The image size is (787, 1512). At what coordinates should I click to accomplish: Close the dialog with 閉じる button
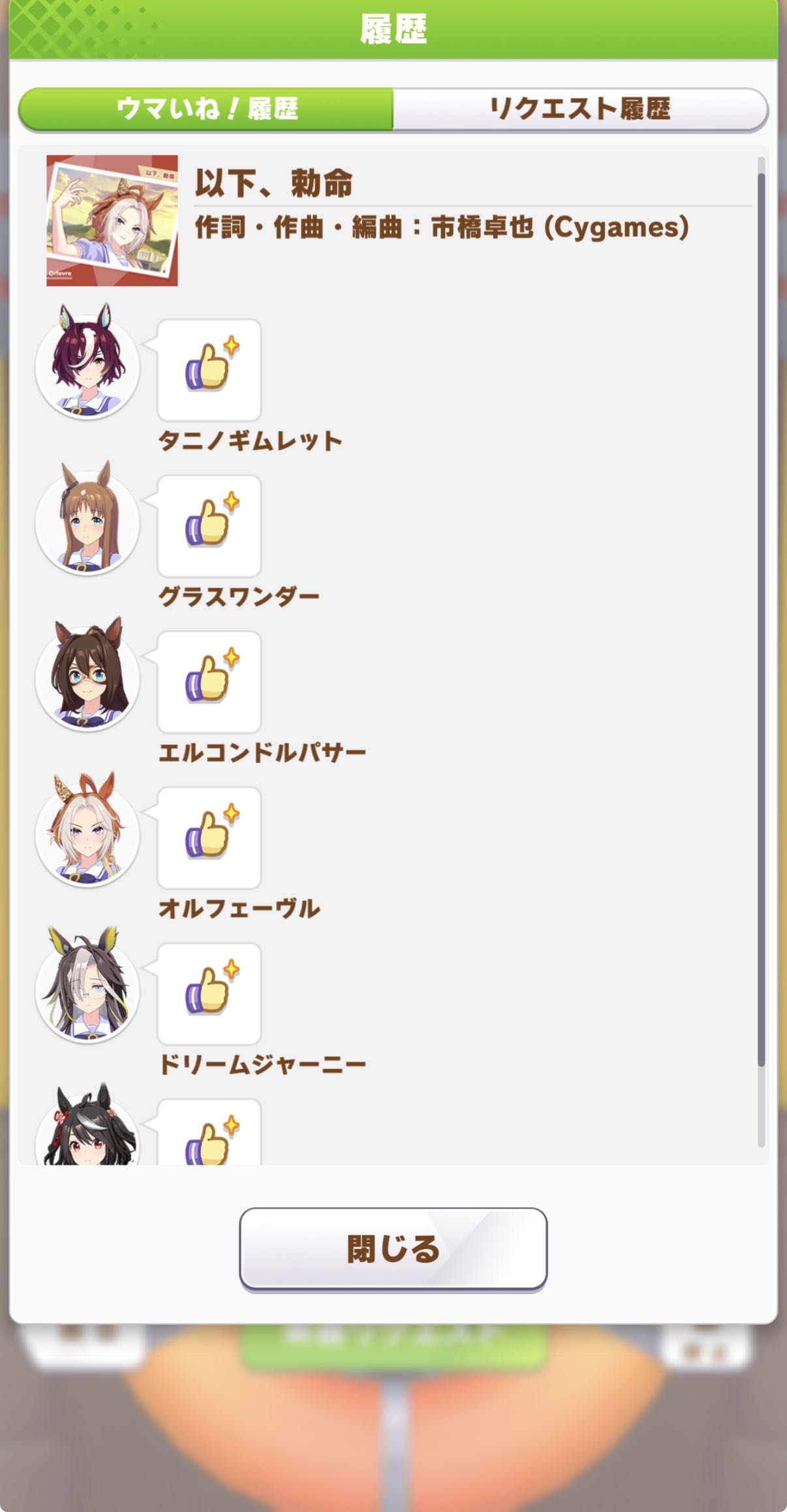tap(393, 1248)
